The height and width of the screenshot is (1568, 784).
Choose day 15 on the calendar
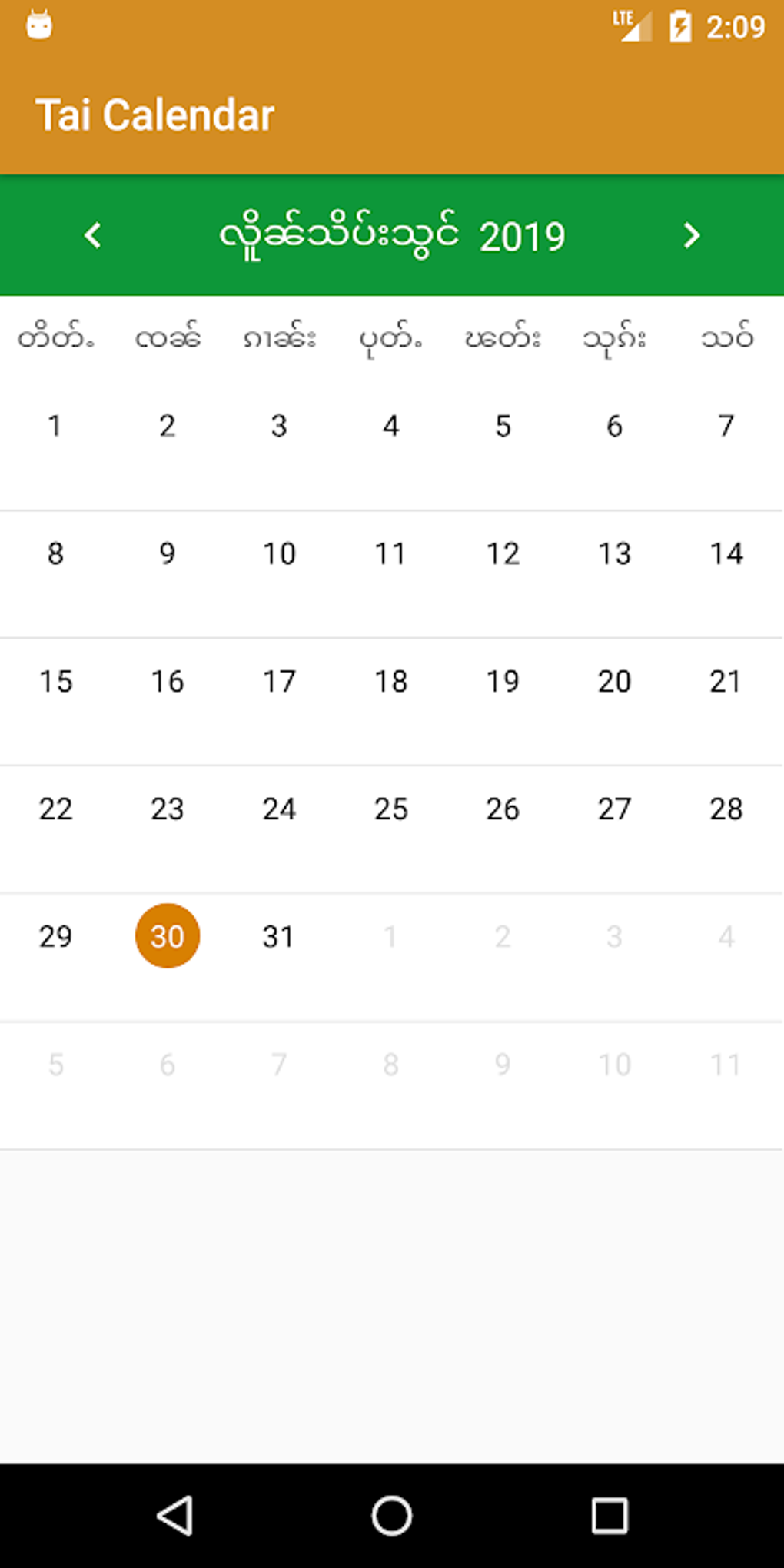tap(55, 681)
